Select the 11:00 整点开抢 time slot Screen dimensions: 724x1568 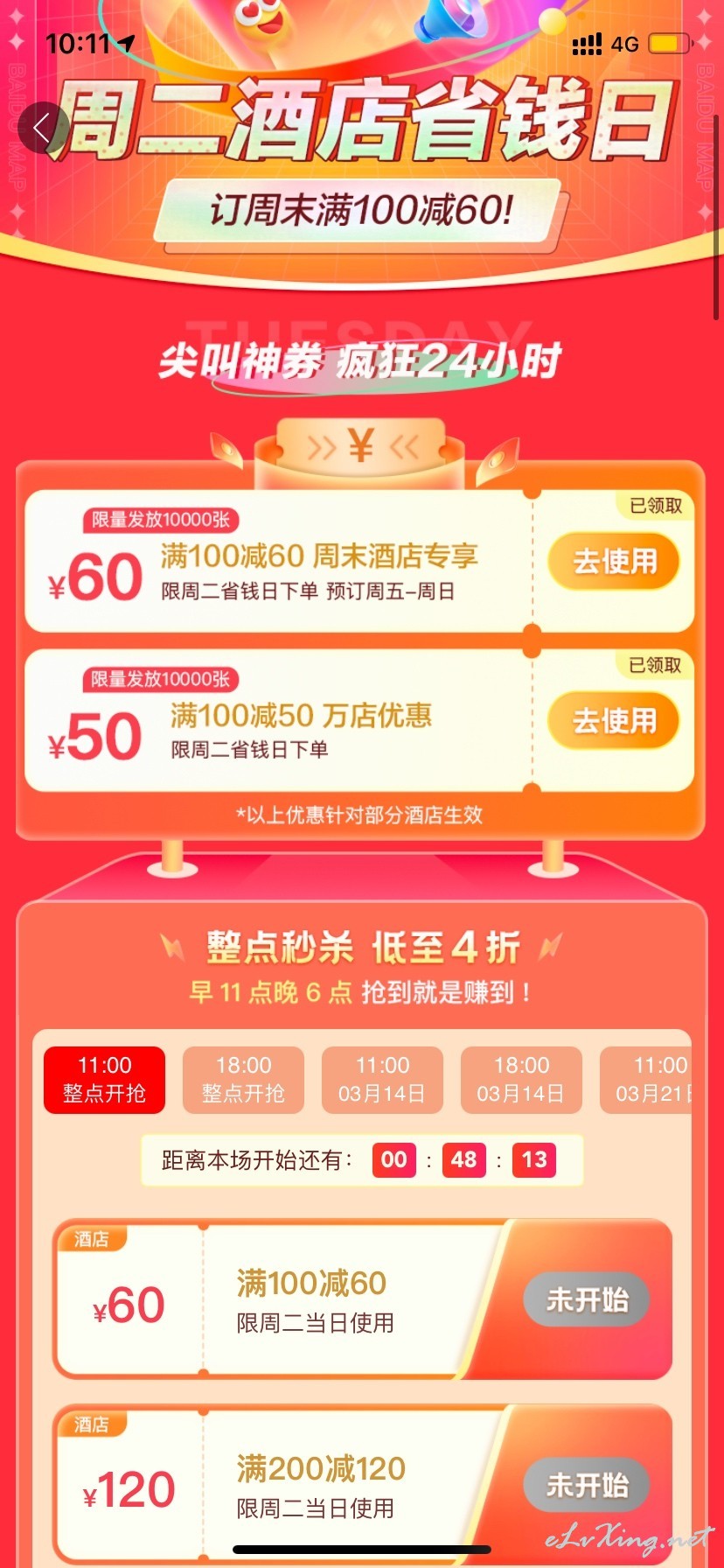(104, 1080)
